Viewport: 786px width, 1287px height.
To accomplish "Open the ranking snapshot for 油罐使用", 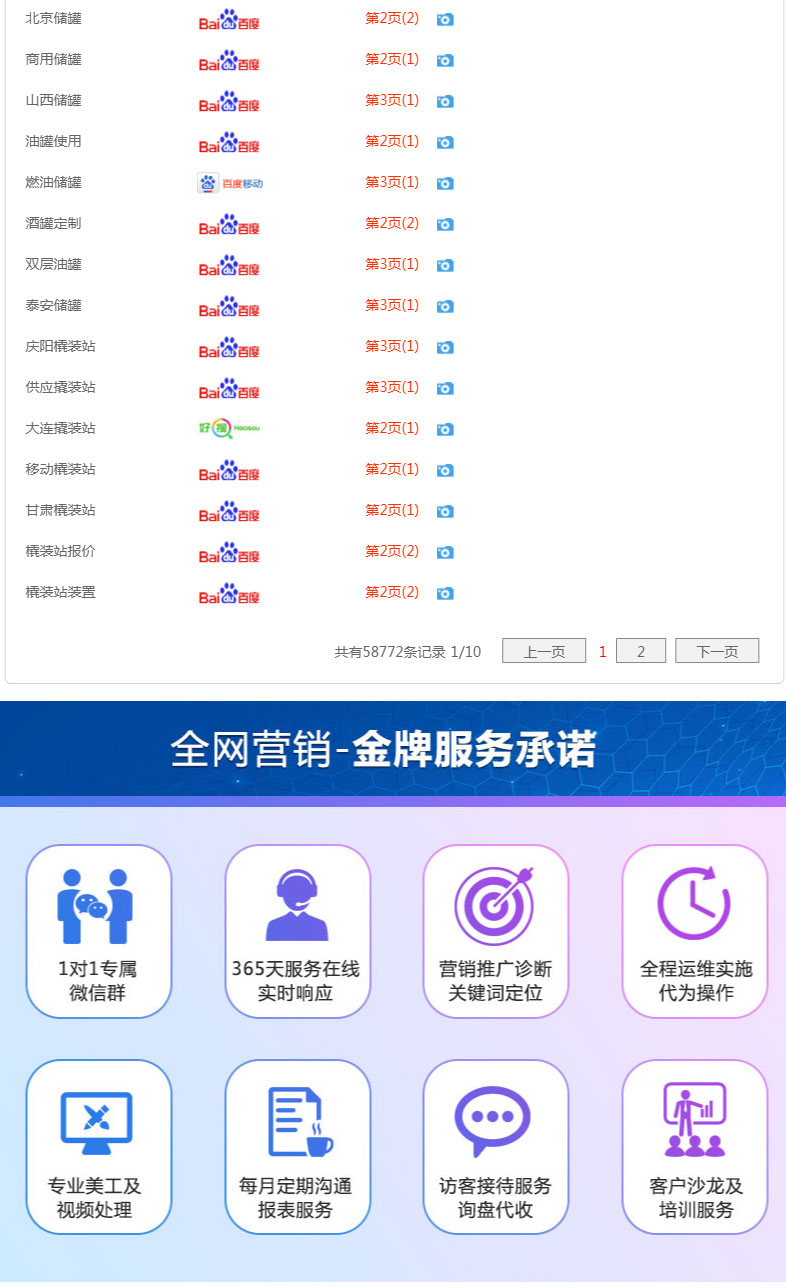I will click(445, 142).
